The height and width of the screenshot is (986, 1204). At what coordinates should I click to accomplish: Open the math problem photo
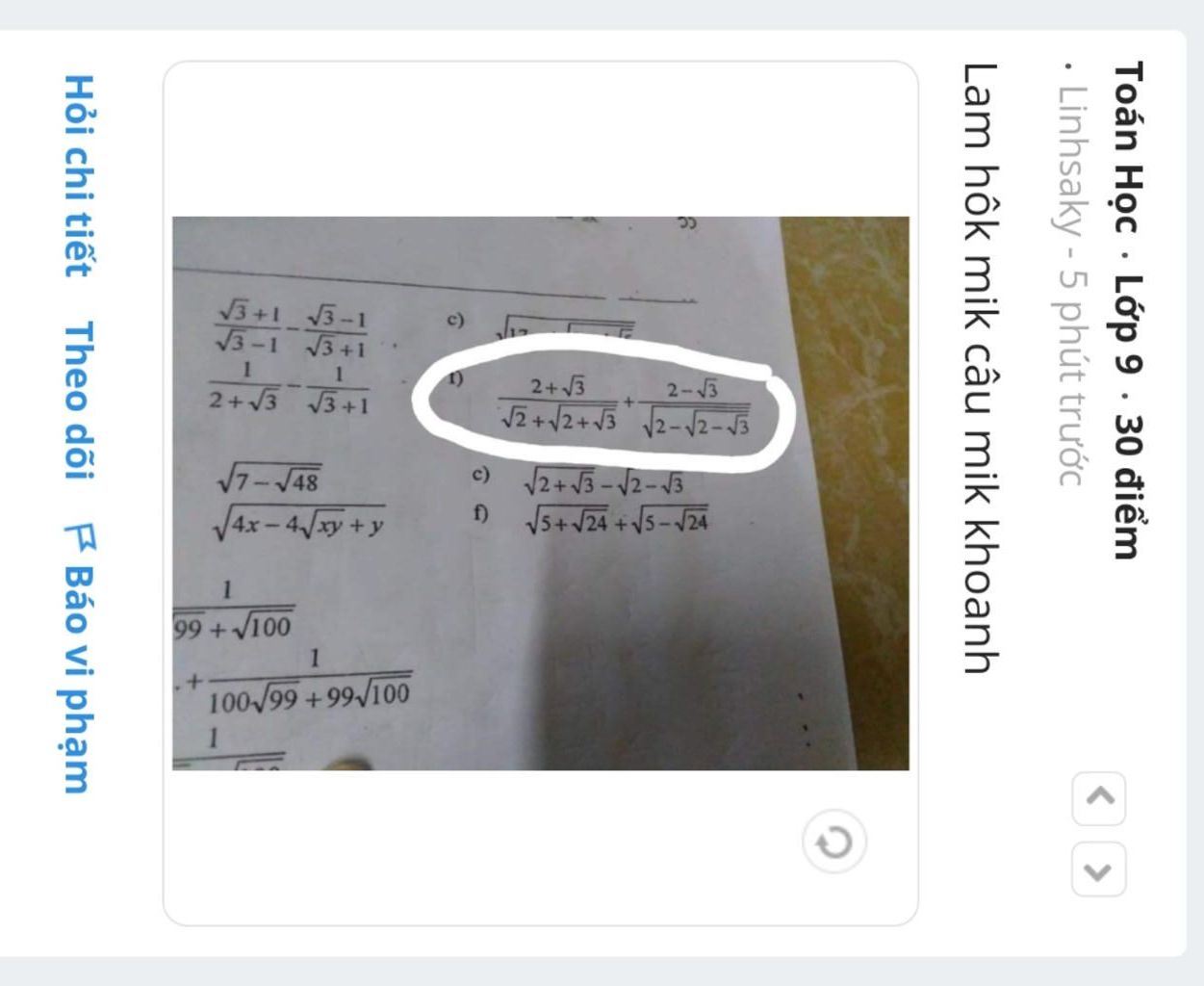pyautogui.click(x=540, y=493)
